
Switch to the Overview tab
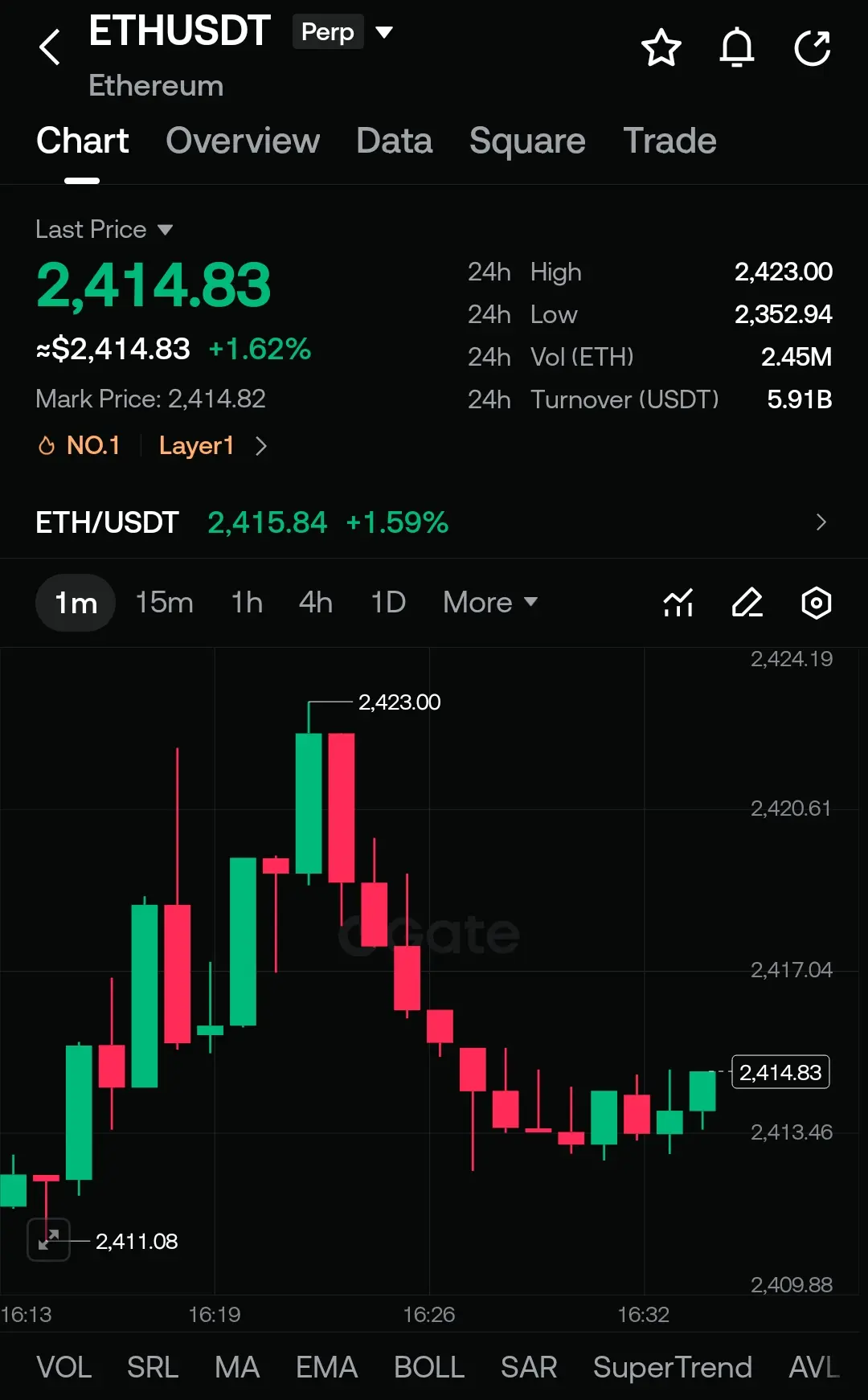[x=243, y=141]
